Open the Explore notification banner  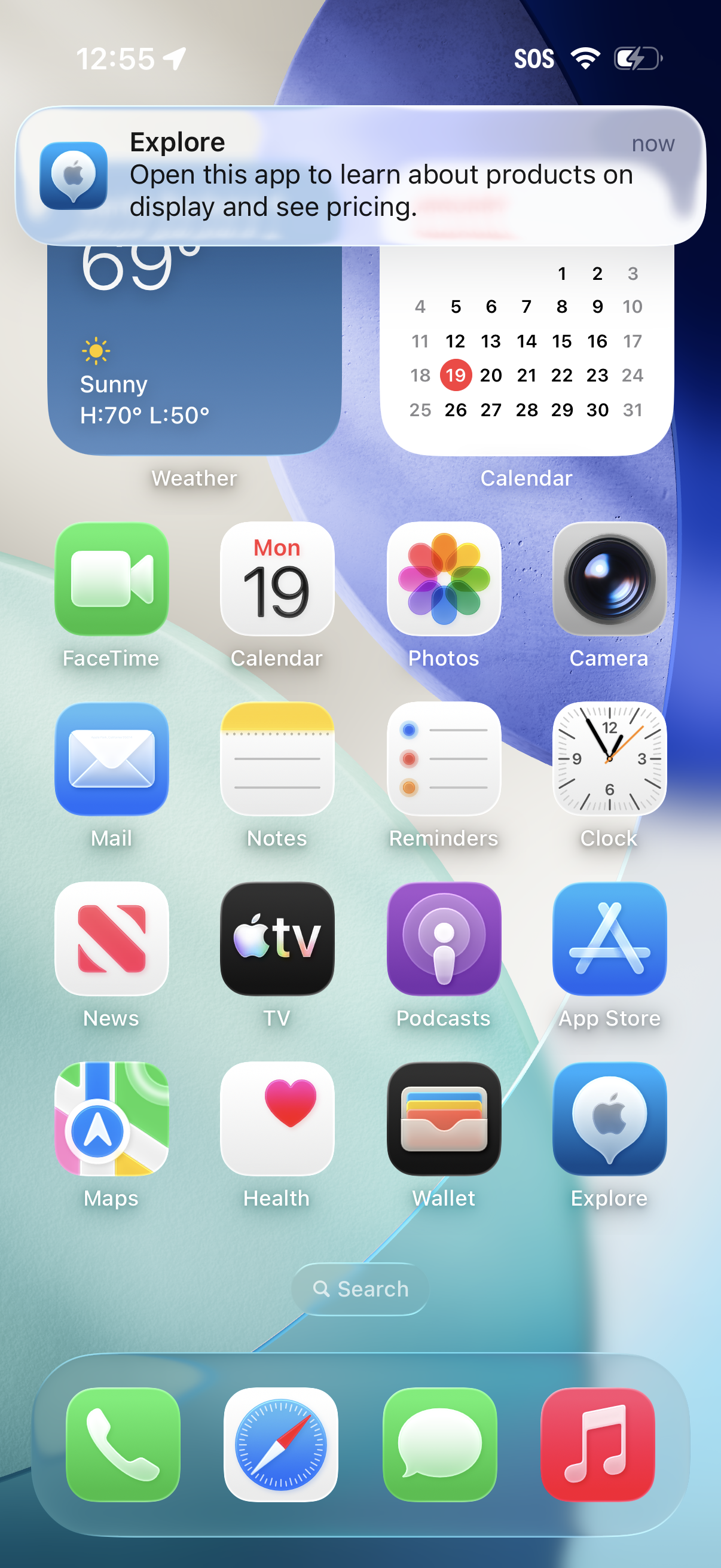tap(360, 176)
